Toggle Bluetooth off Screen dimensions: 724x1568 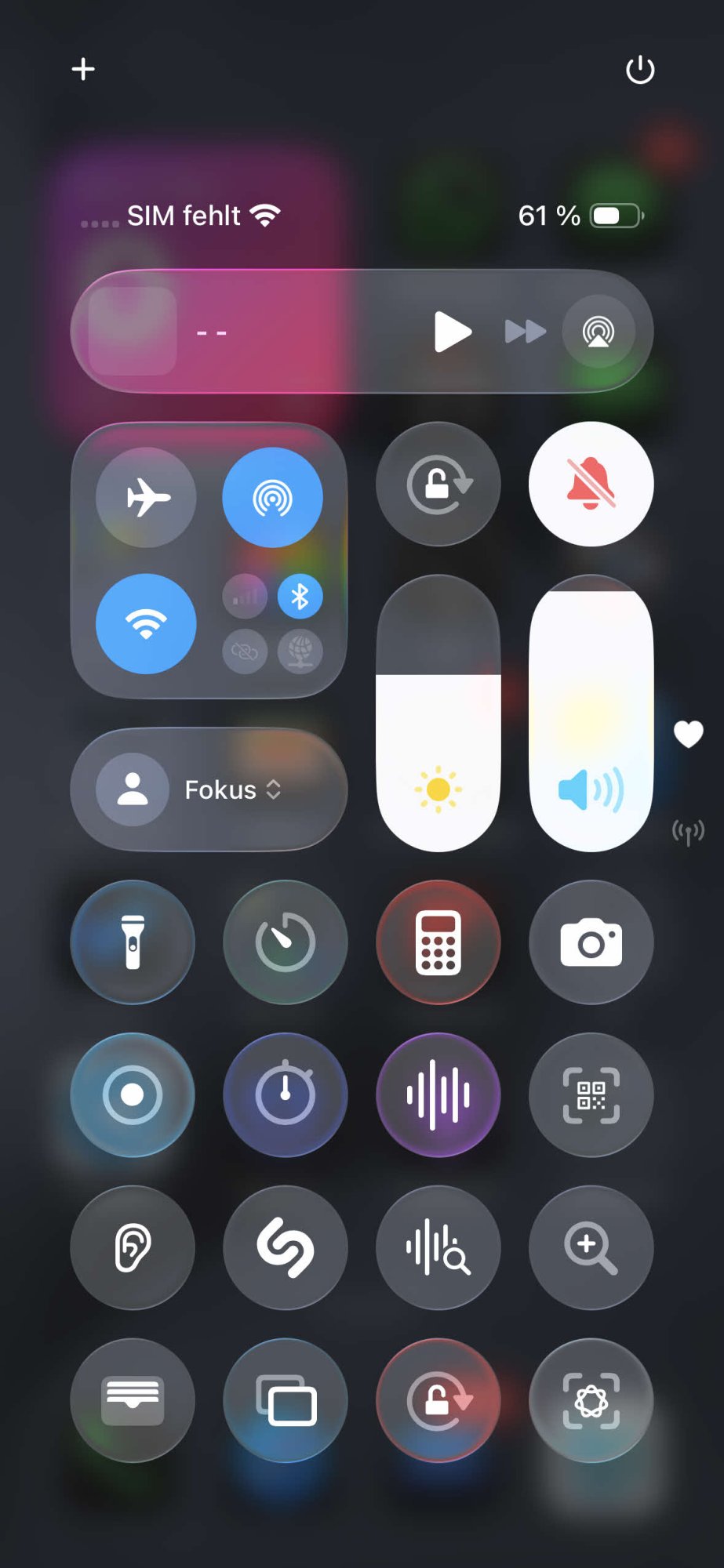300,597
